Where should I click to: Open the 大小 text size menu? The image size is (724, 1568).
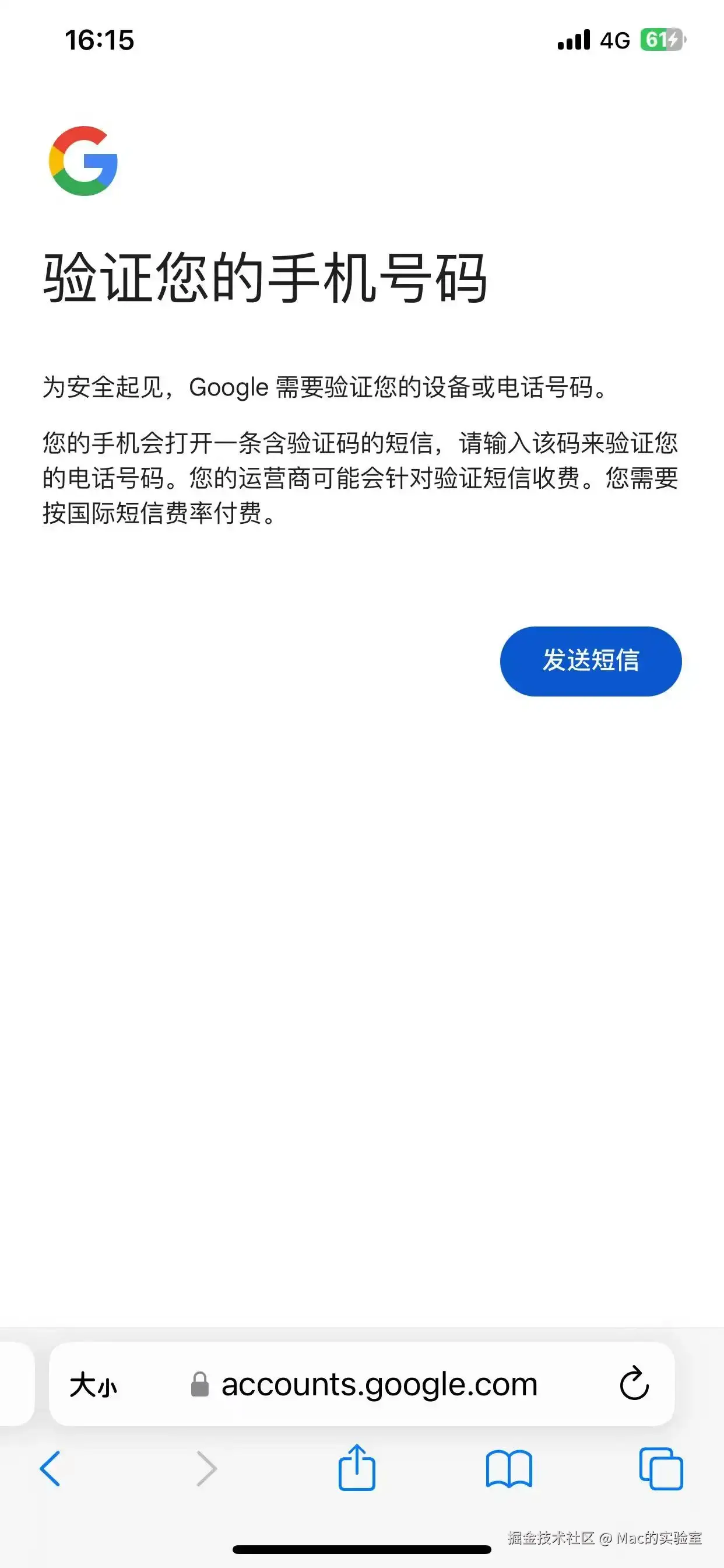pos(93,1386)
